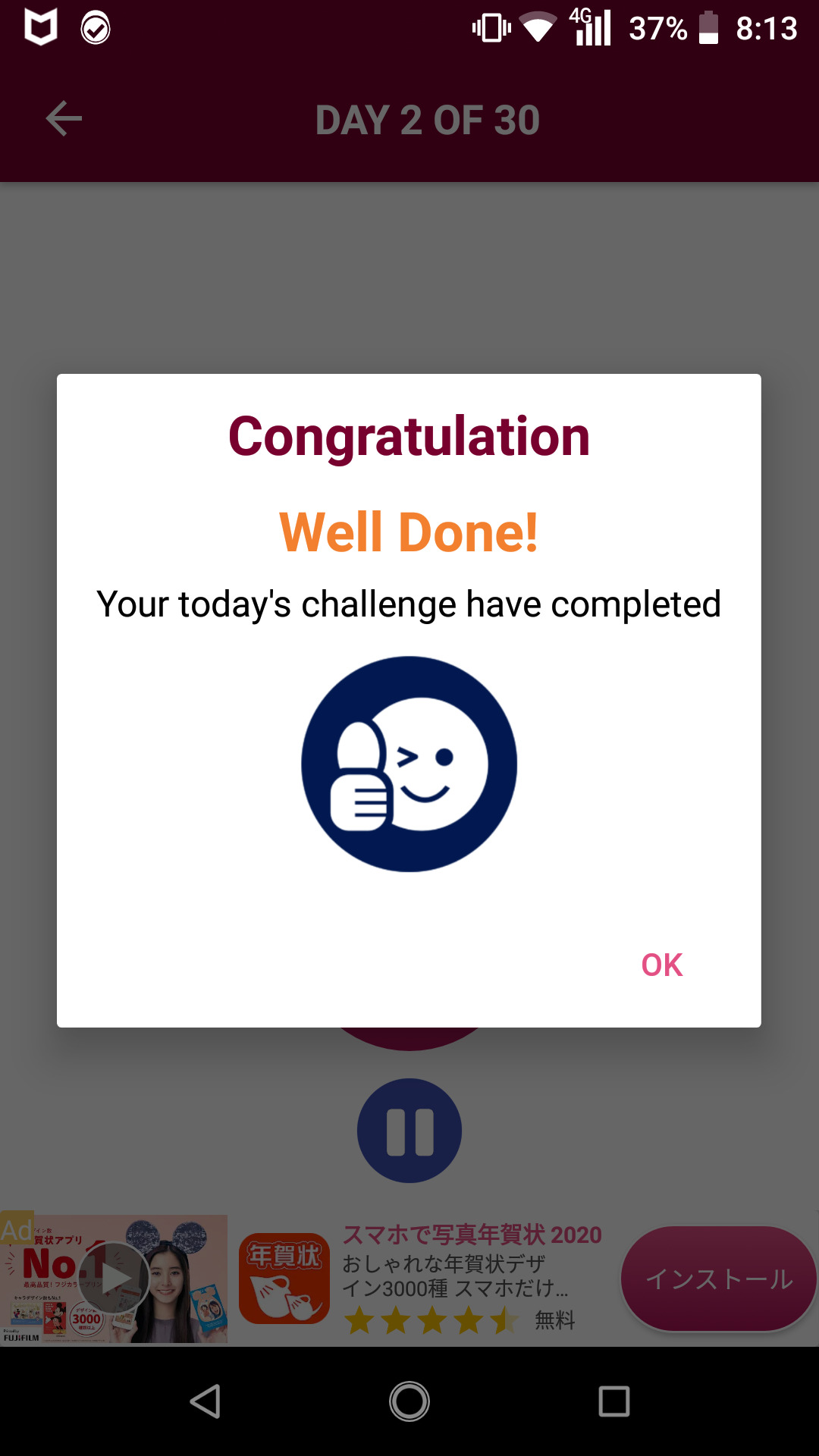Viewport: 819px width, 1456px height.
Task: Go back using the top arrow
Action: [x=64, y=119]
